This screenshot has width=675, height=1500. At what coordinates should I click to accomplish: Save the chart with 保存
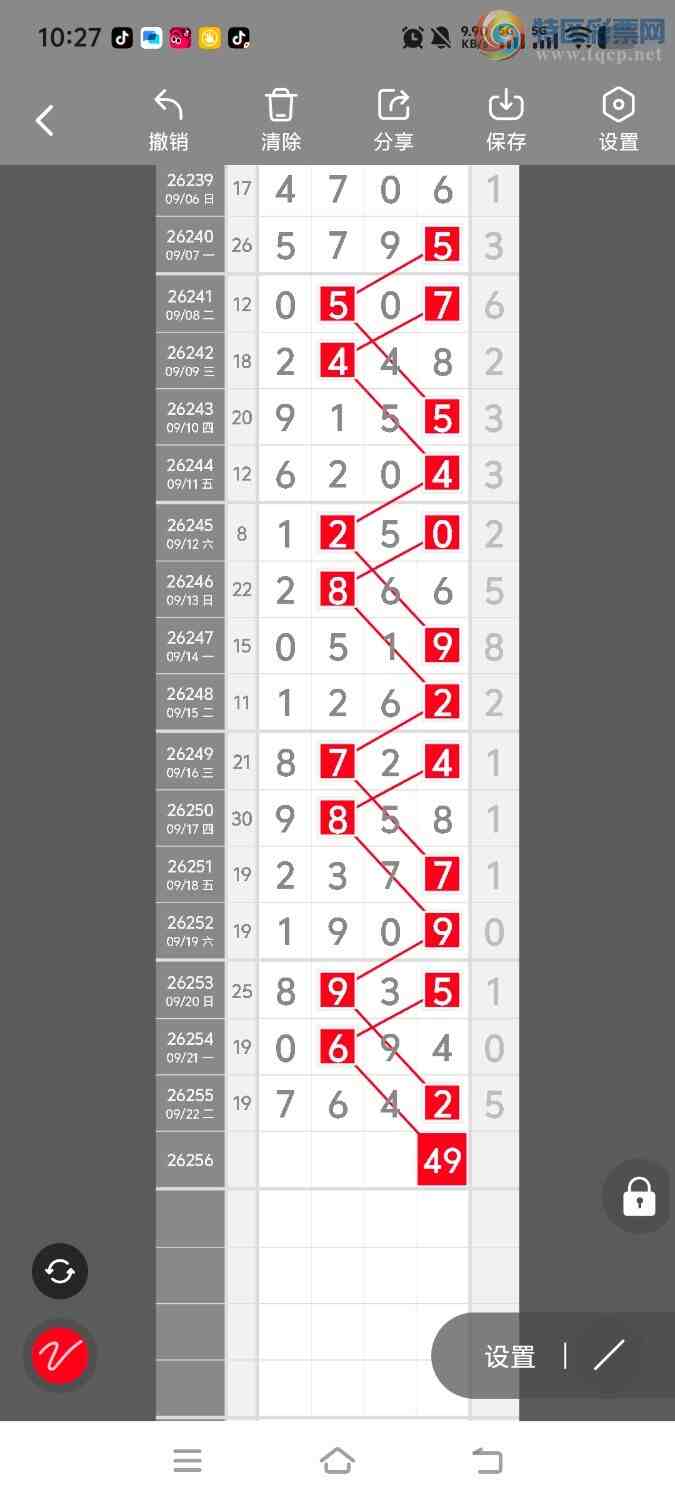coord(506,121)
